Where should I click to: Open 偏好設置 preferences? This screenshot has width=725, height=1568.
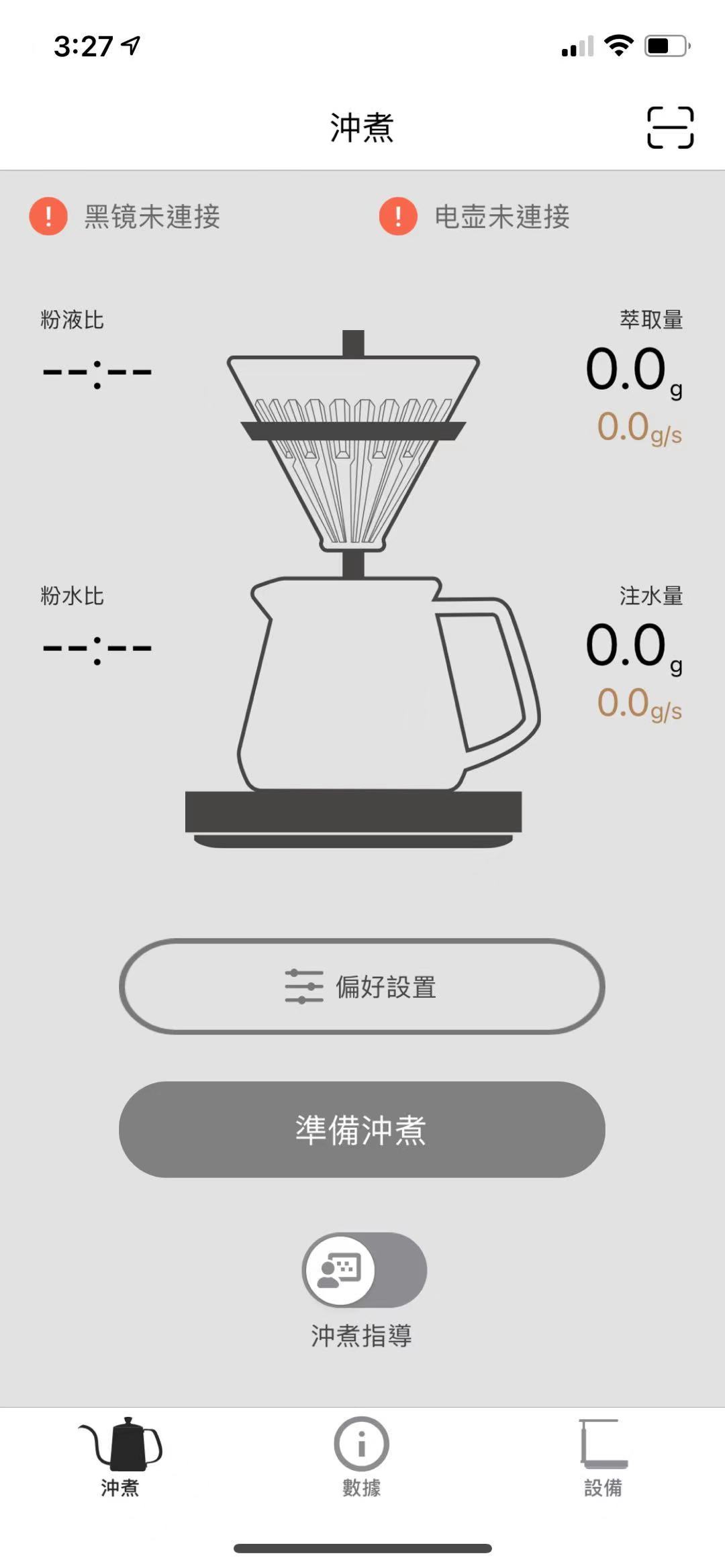coord(362,987)
